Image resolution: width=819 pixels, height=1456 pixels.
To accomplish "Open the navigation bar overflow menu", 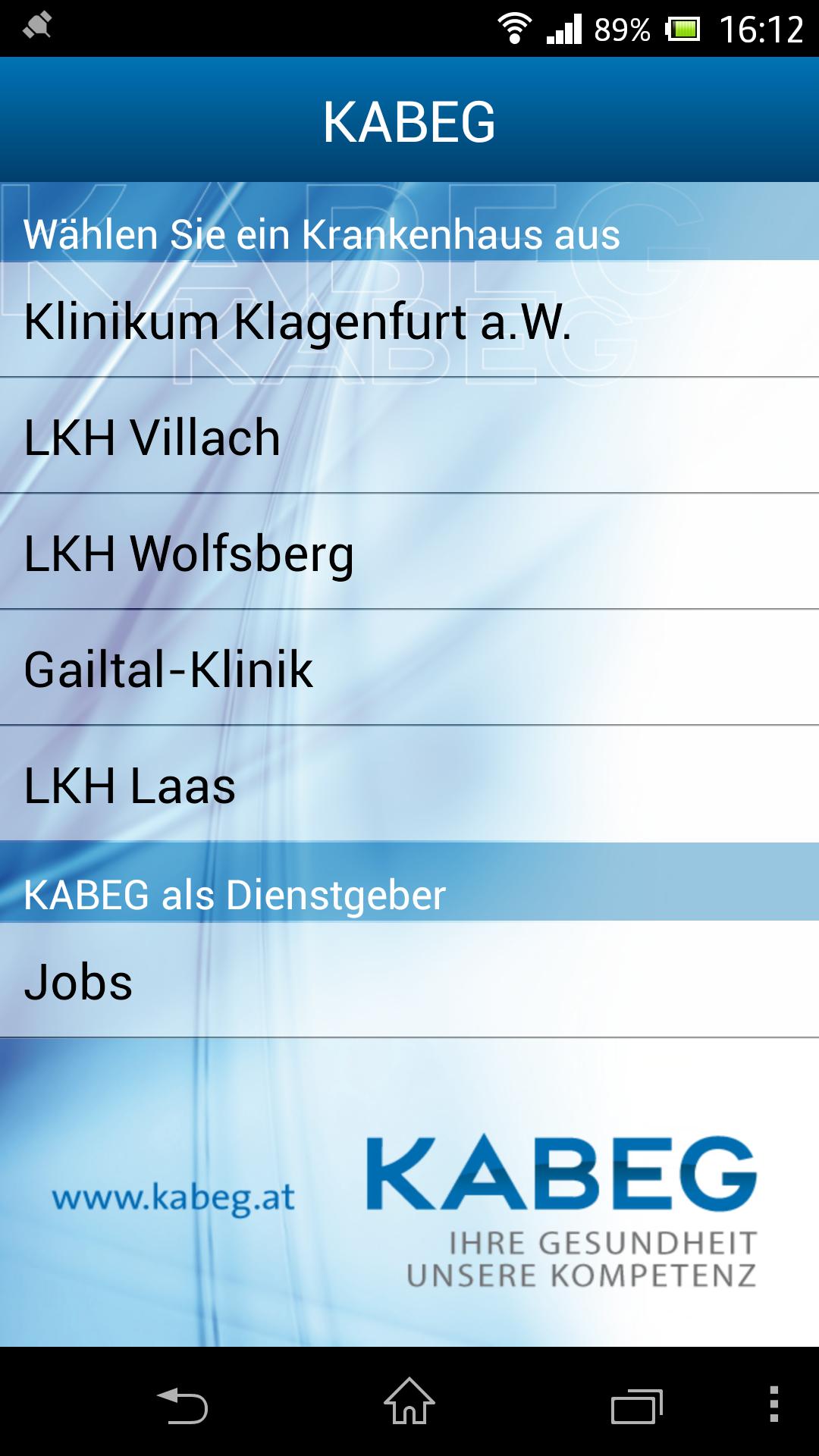I will [x=773, y=1404].
